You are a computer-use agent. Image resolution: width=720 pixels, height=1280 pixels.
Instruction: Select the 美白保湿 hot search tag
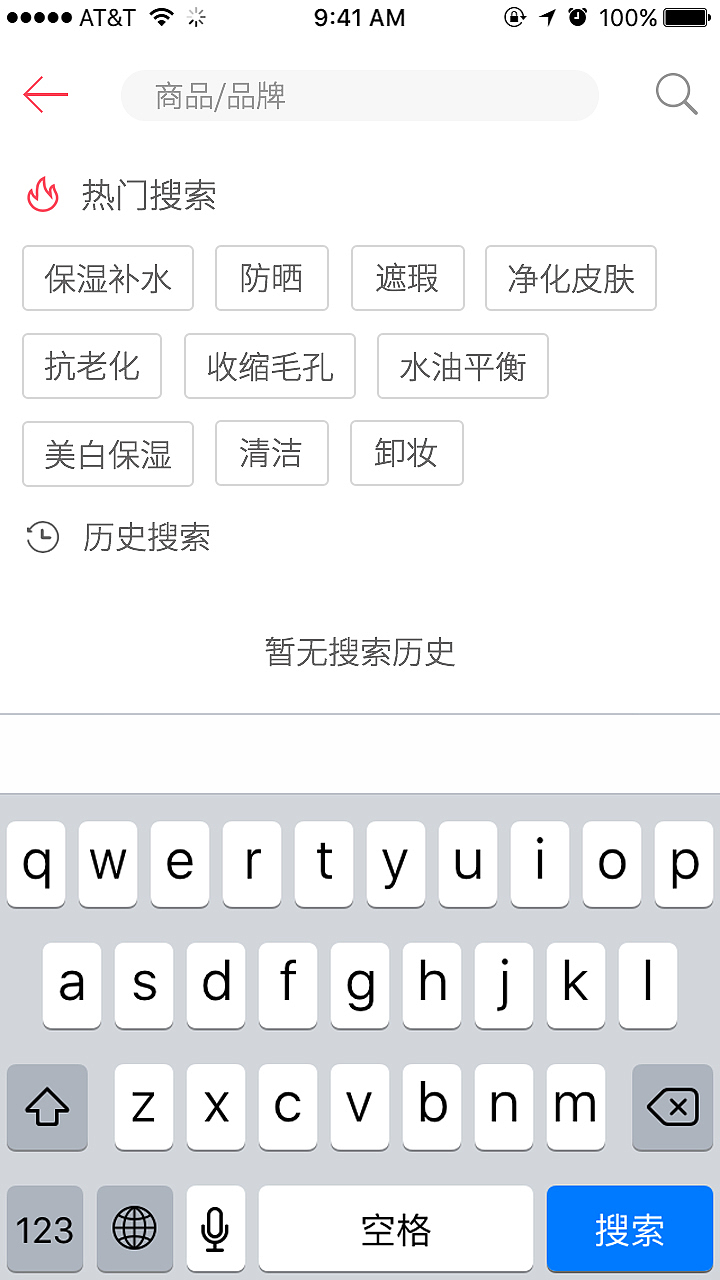107,453
